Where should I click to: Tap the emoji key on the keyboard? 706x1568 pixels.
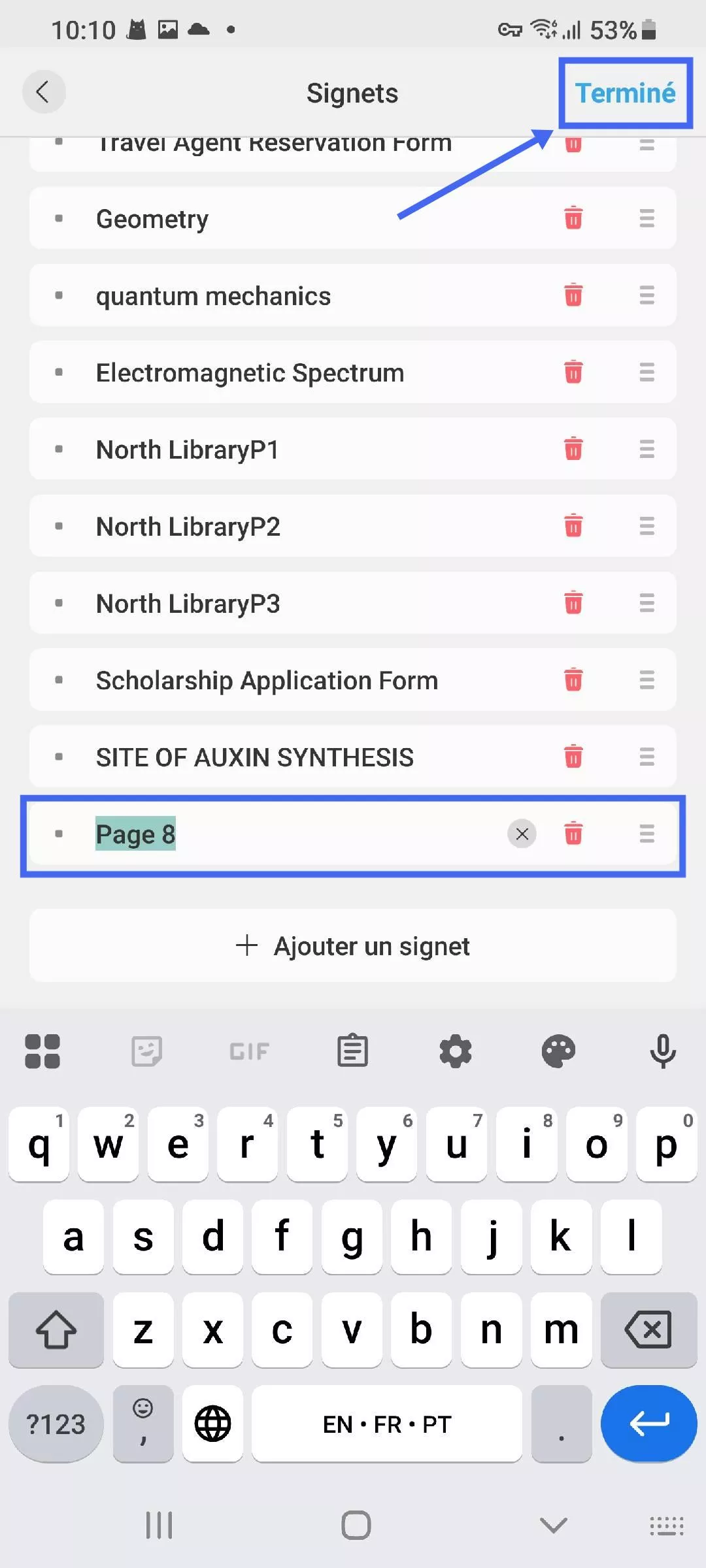[x=143, y=1424]
